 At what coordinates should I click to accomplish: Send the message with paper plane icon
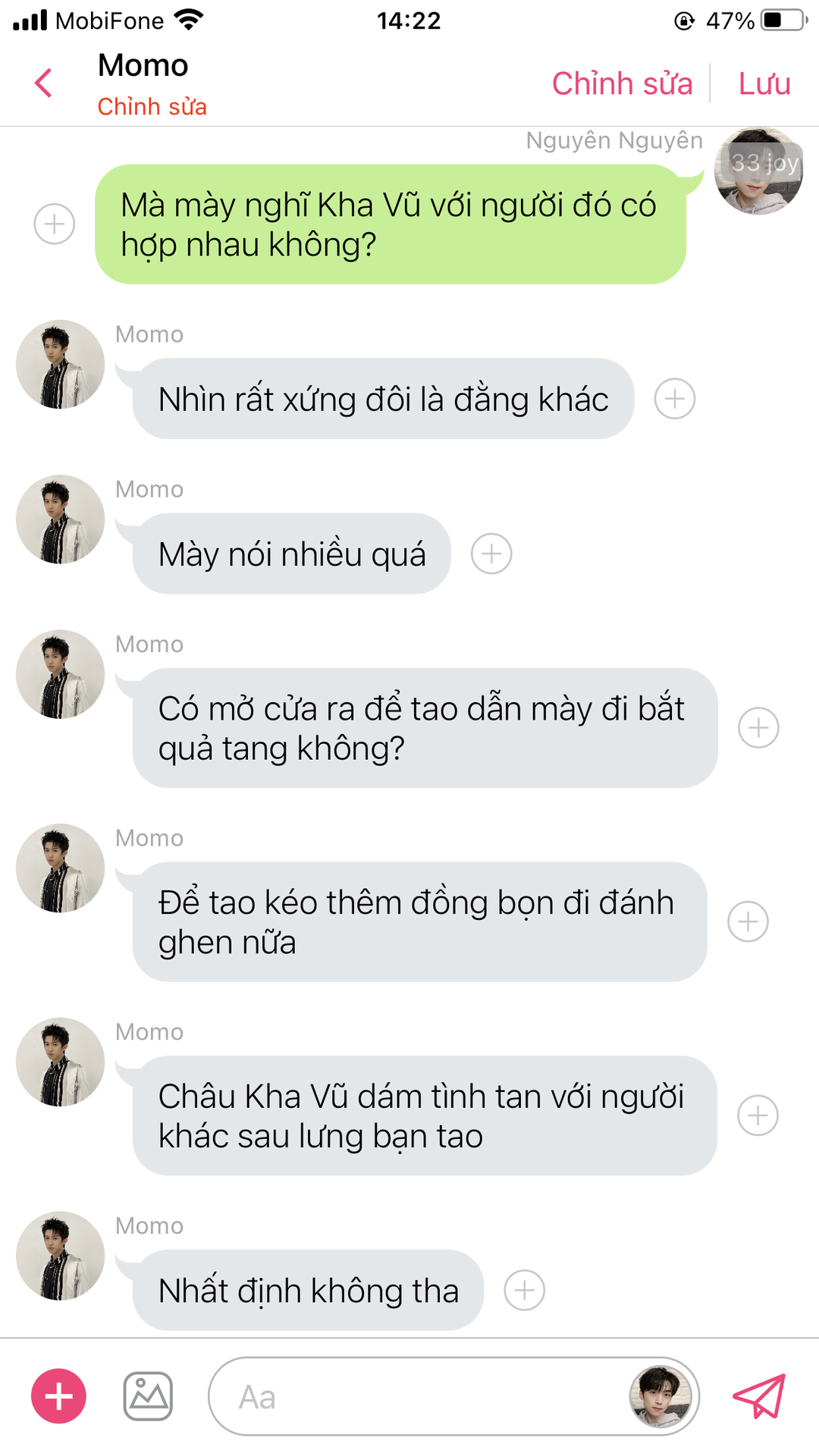click(759, 1396)
